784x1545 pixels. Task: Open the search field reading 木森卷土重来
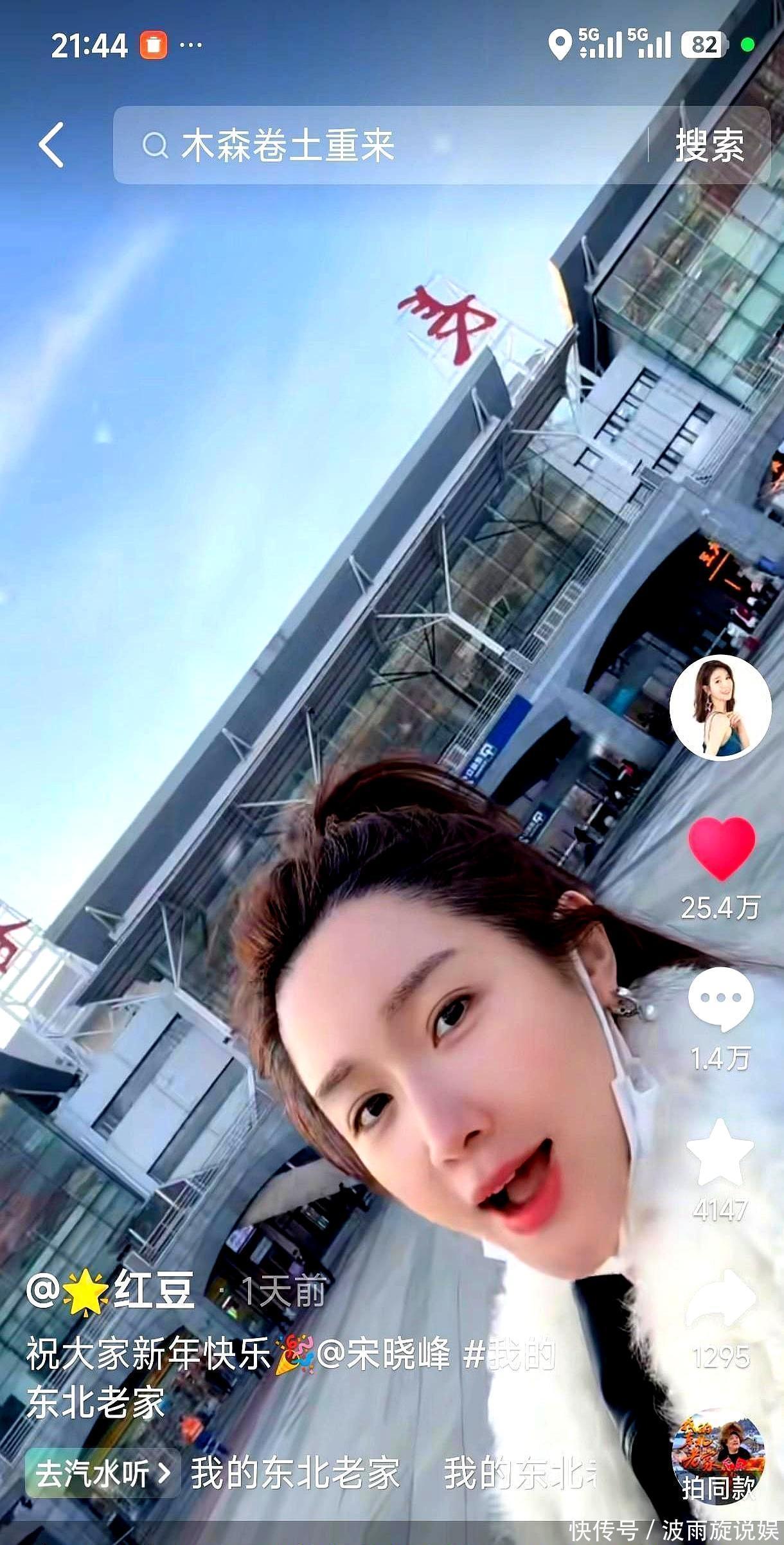(379, 145)
